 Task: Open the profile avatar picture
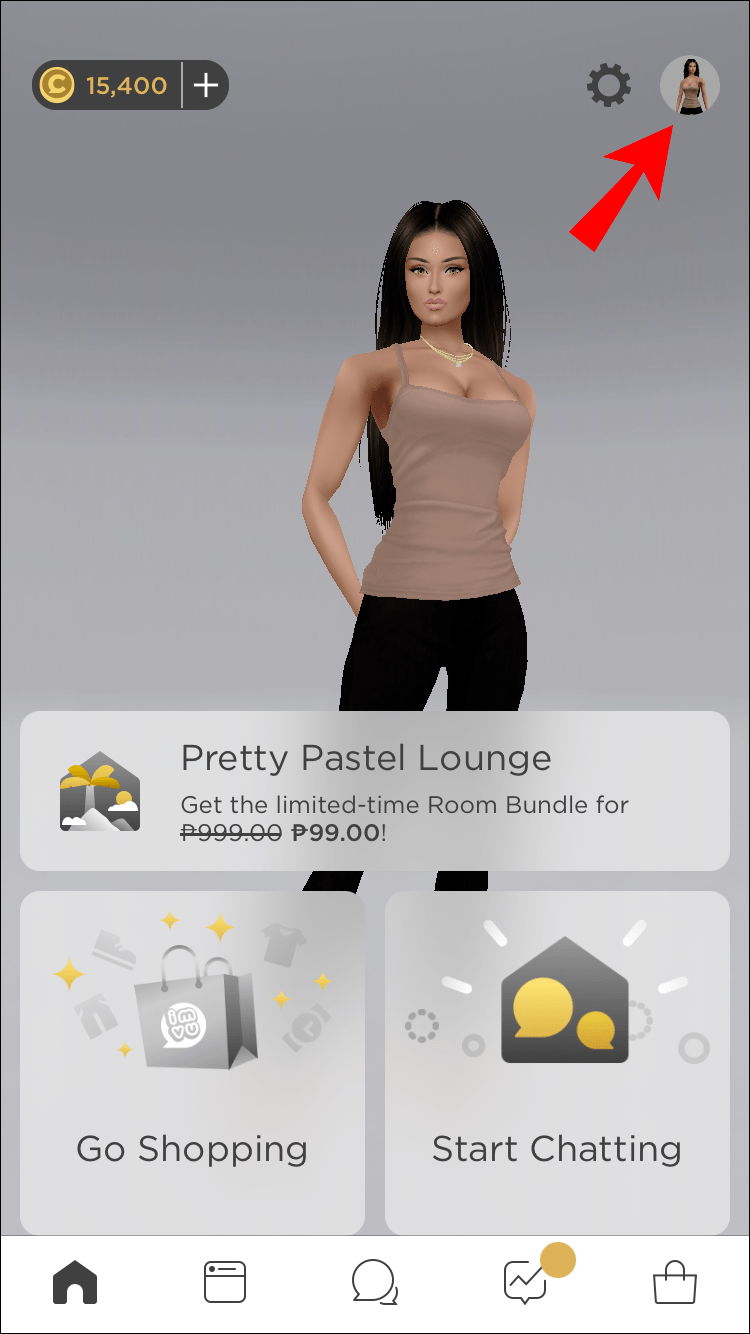click(690, 86)
